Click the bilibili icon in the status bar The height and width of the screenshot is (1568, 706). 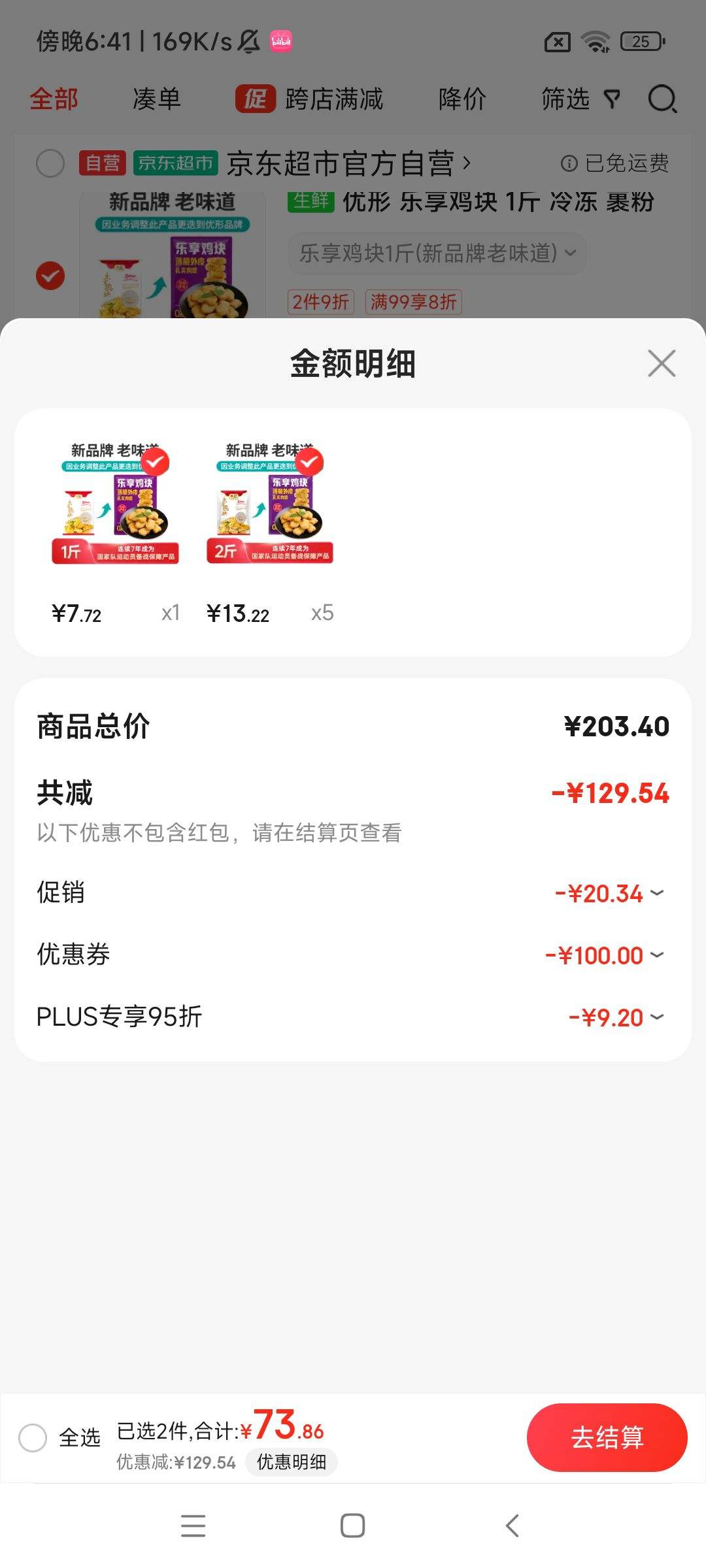(280, 41)
